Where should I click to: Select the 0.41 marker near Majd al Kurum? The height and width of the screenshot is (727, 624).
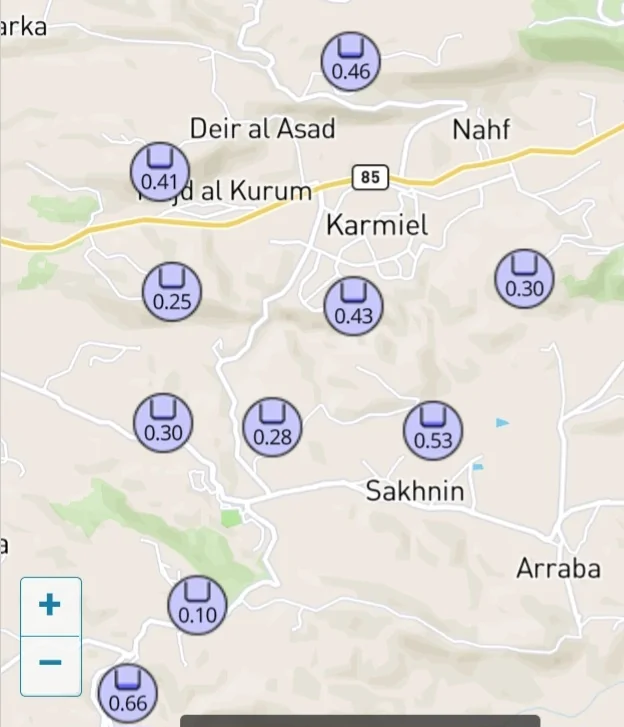(160, 172)
